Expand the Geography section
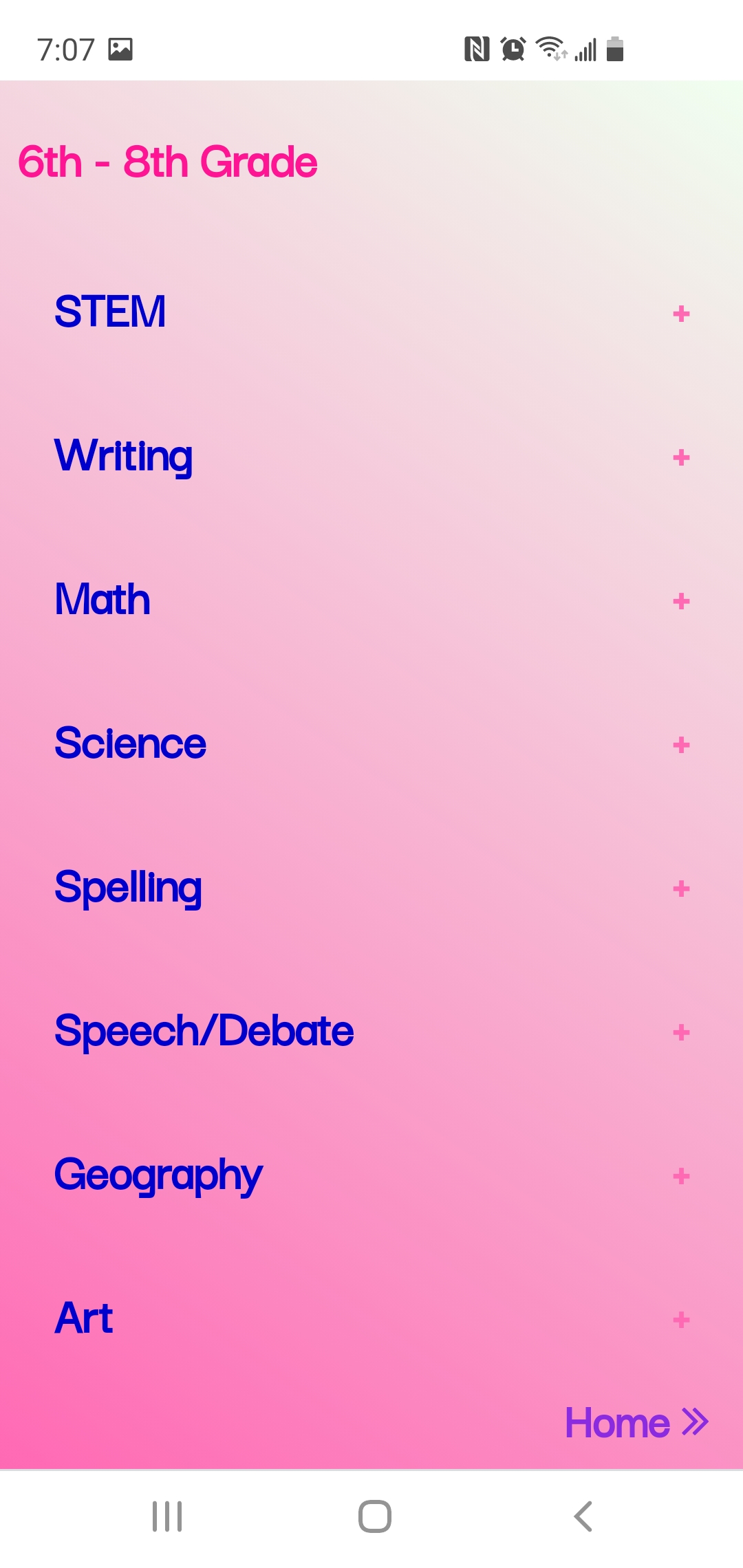The height and width of the screenshot is (1568, 743). [681, 1176]
